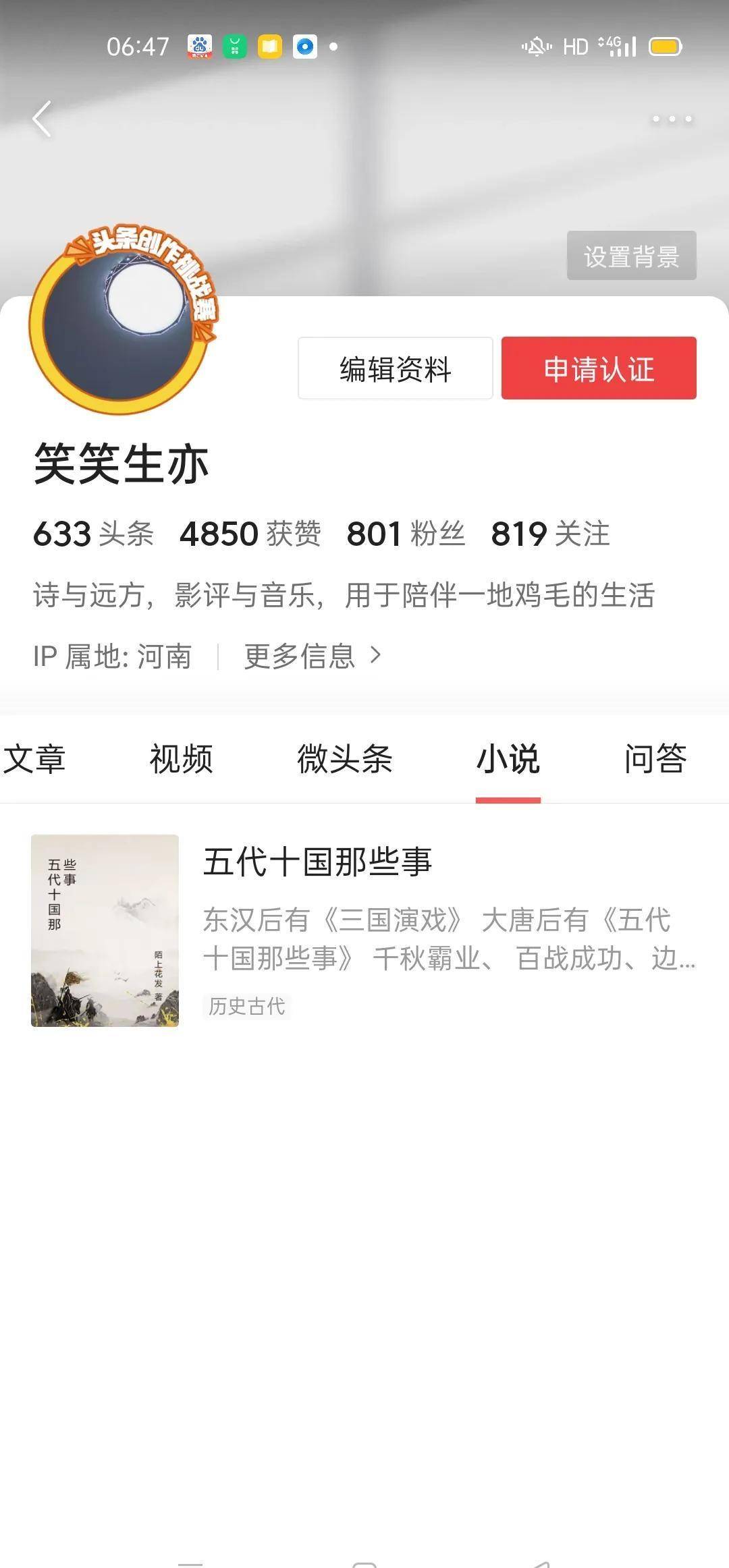Switch to the 文章 tab
Screen dimensions: 729x1568
(35, 759)
